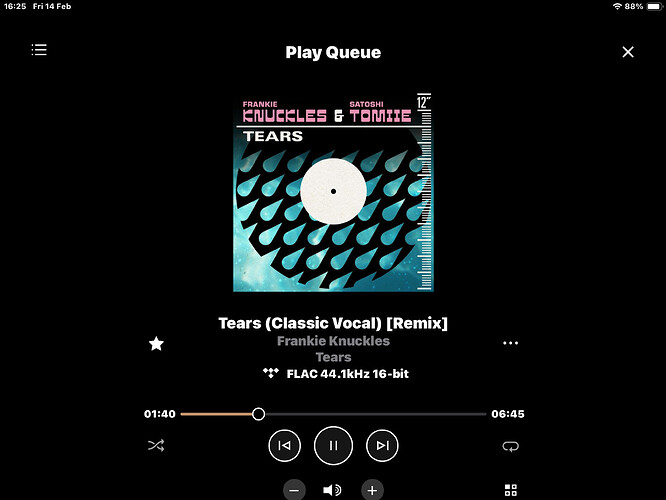Viewport: 666px width, 500px height.
Task: Favorite the track with the star icon
Action: click(156, 343)
